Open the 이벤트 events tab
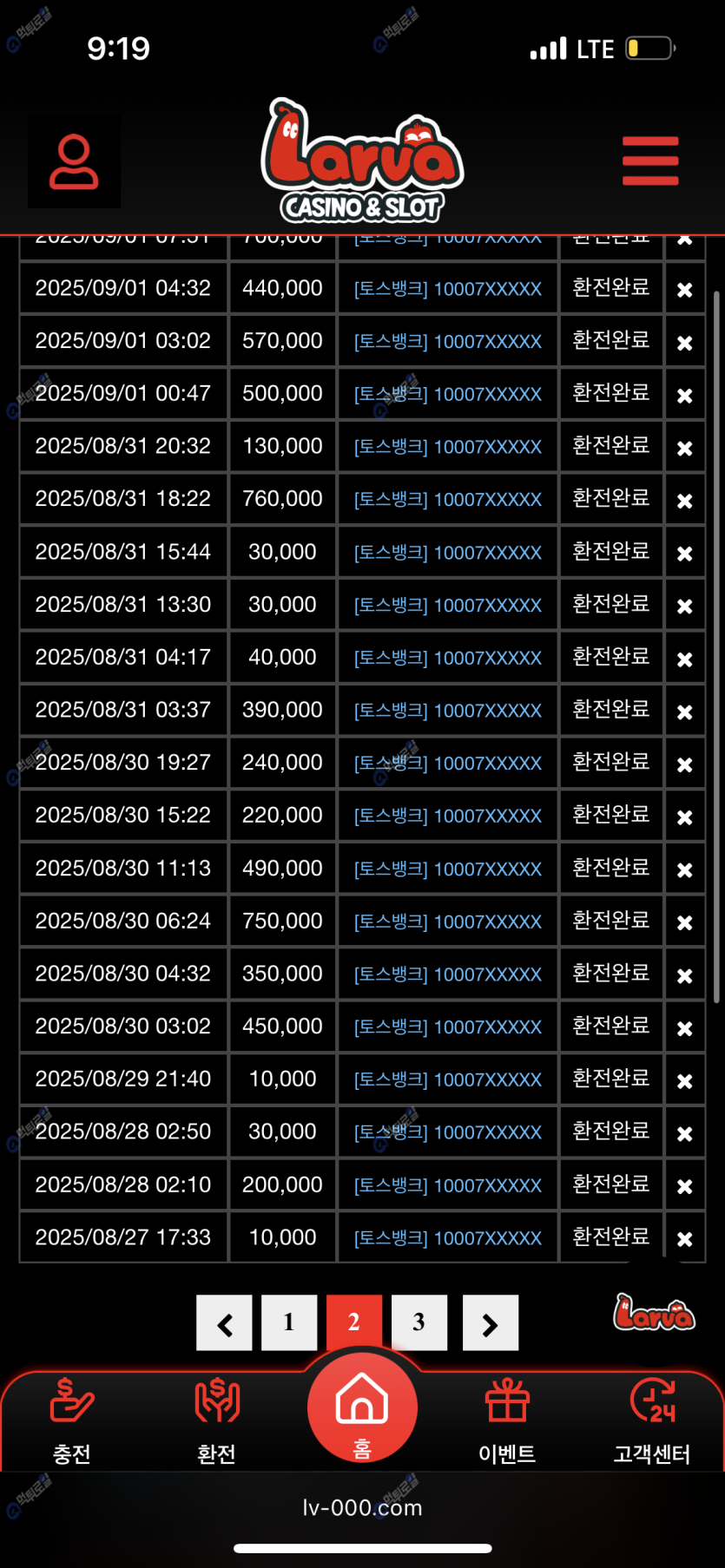The height and width of the screenshot is (1568, 725). click(x=507, y=1420)
